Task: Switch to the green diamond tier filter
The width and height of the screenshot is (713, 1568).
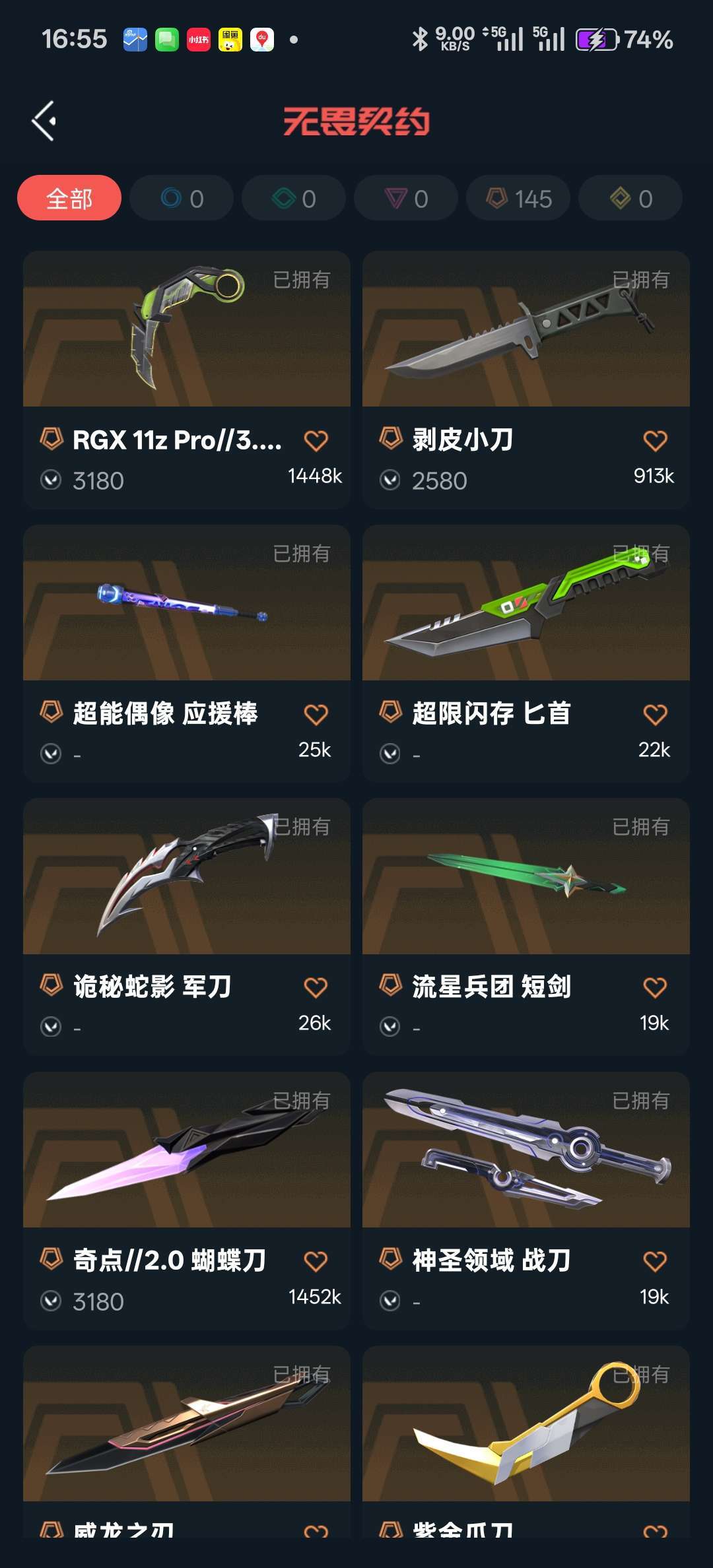Action: click(x=294, y=198)
